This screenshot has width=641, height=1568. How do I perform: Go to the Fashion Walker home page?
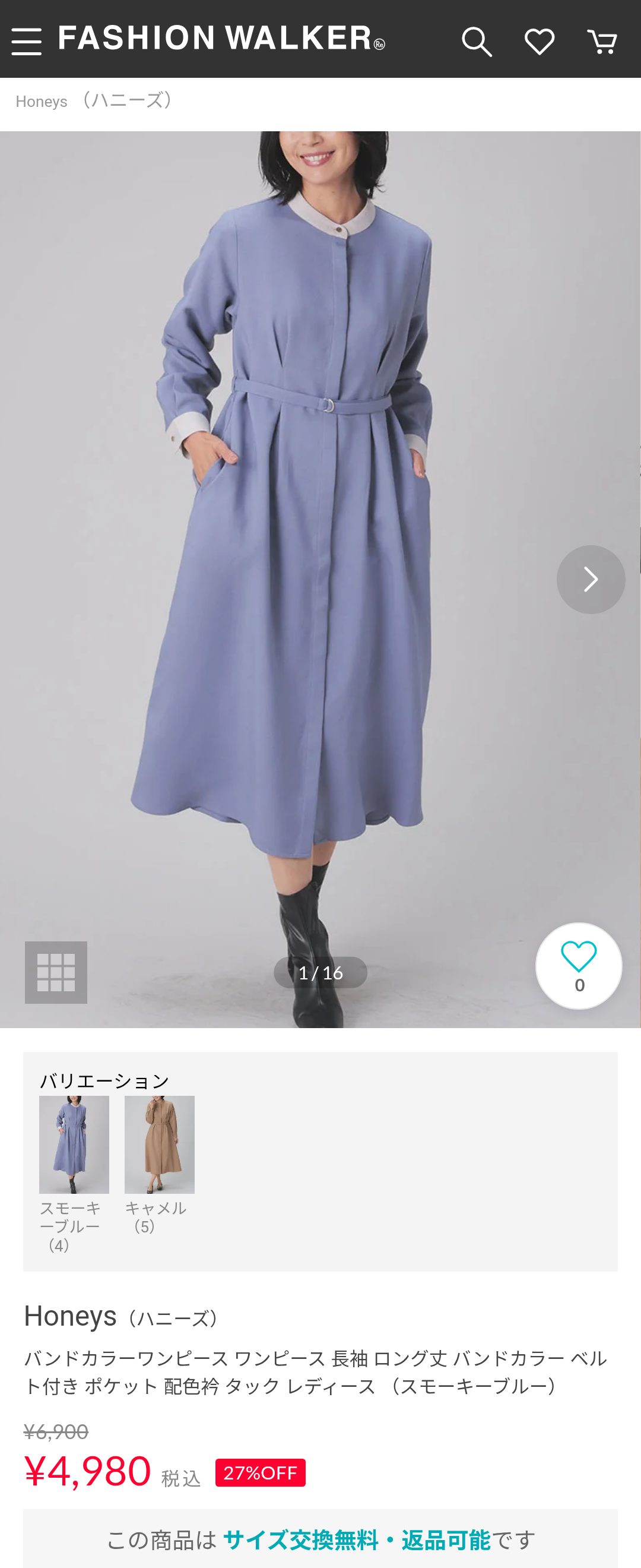221,39
